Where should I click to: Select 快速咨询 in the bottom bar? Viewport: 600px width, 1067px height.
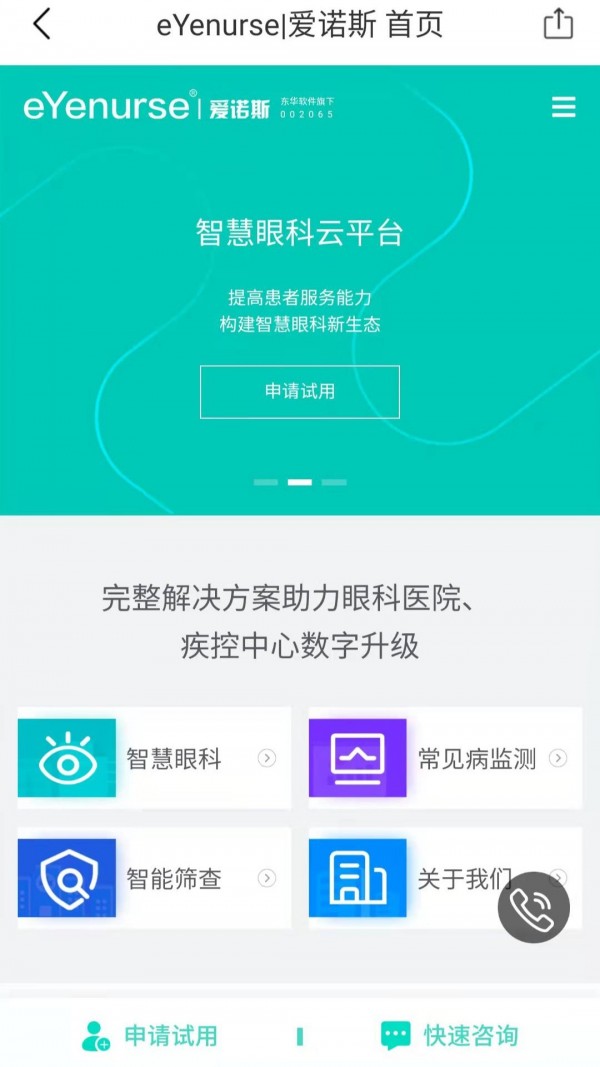(450, 1036)
